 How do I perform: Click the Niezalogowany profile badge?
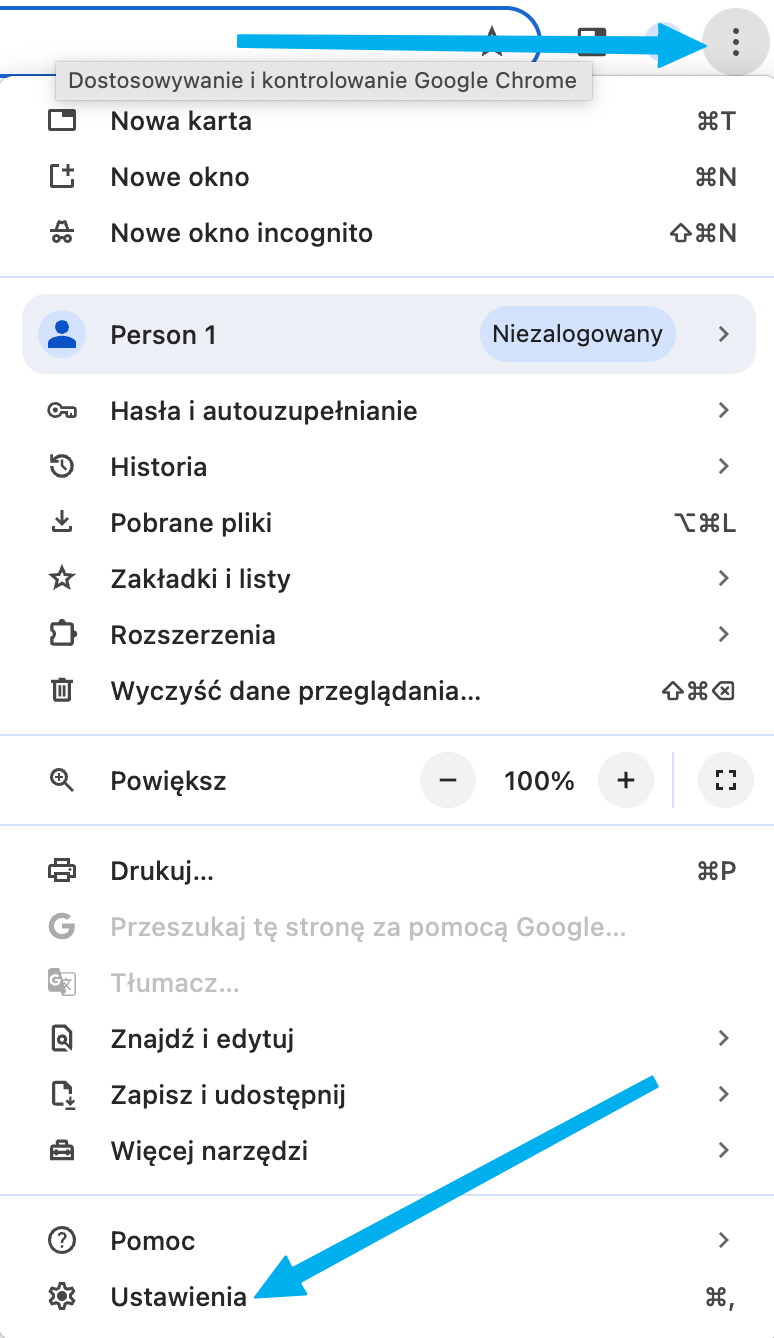577,334
